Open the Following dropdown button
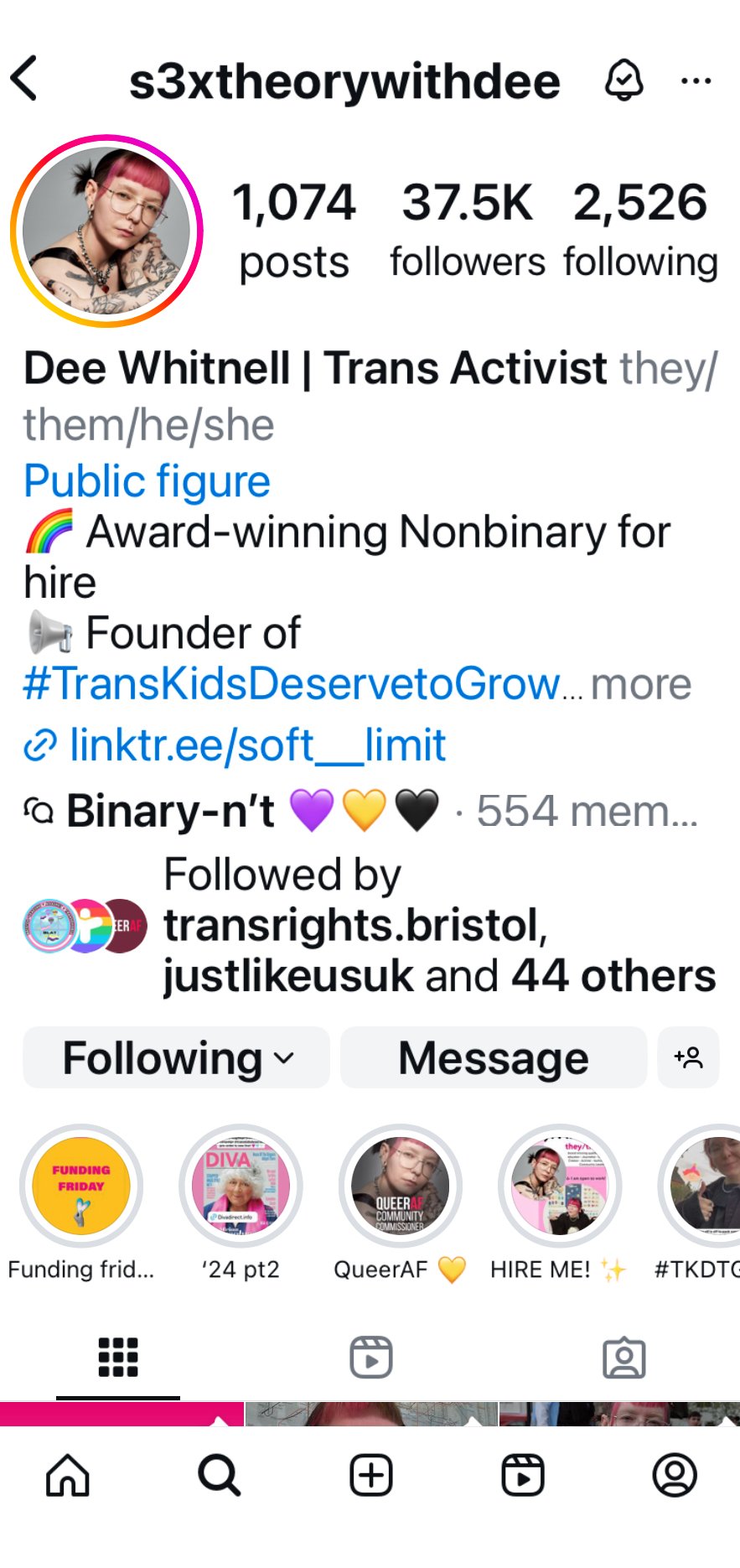The width and height of the screenshot is (740, 1568). [177, 1057]
